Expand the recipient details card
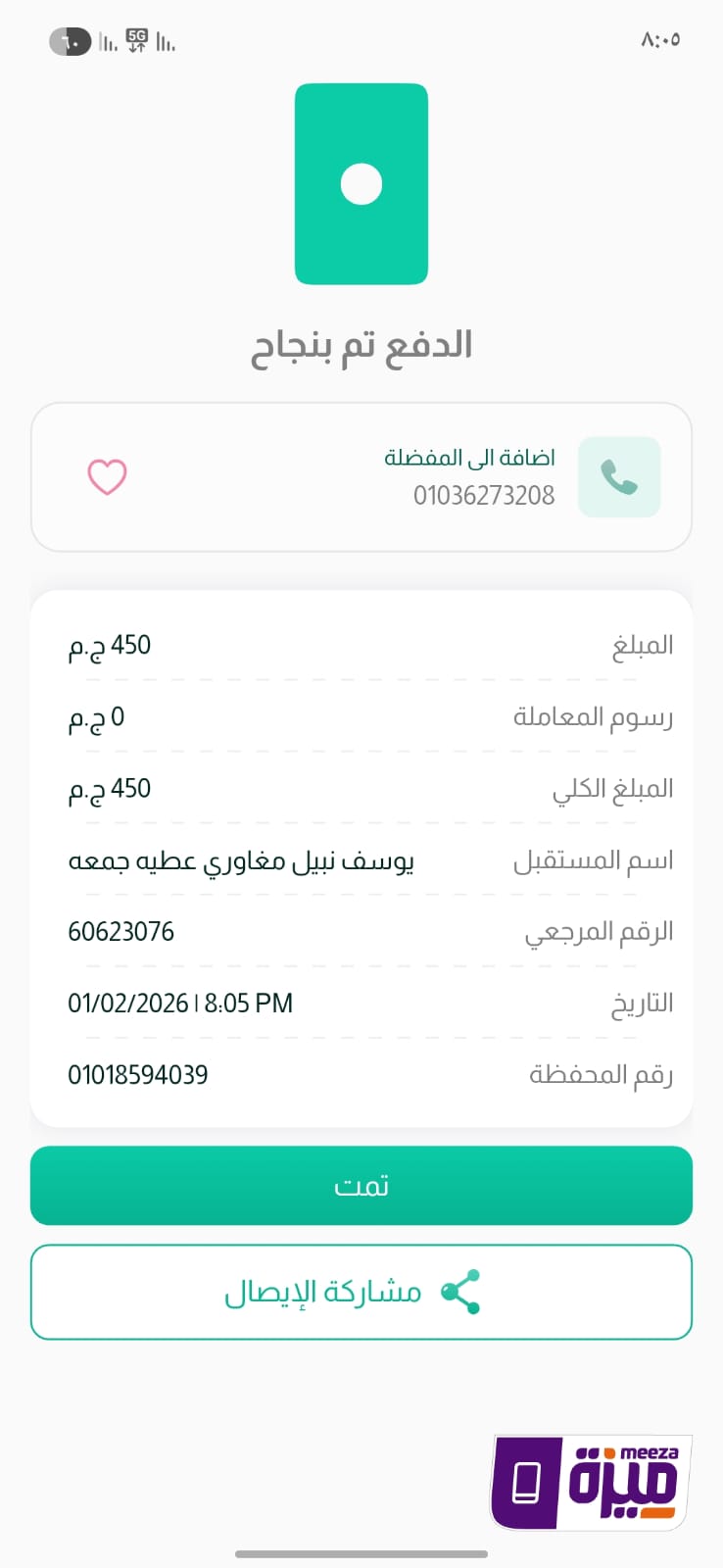723x1568 pixels. coord(361,859)
